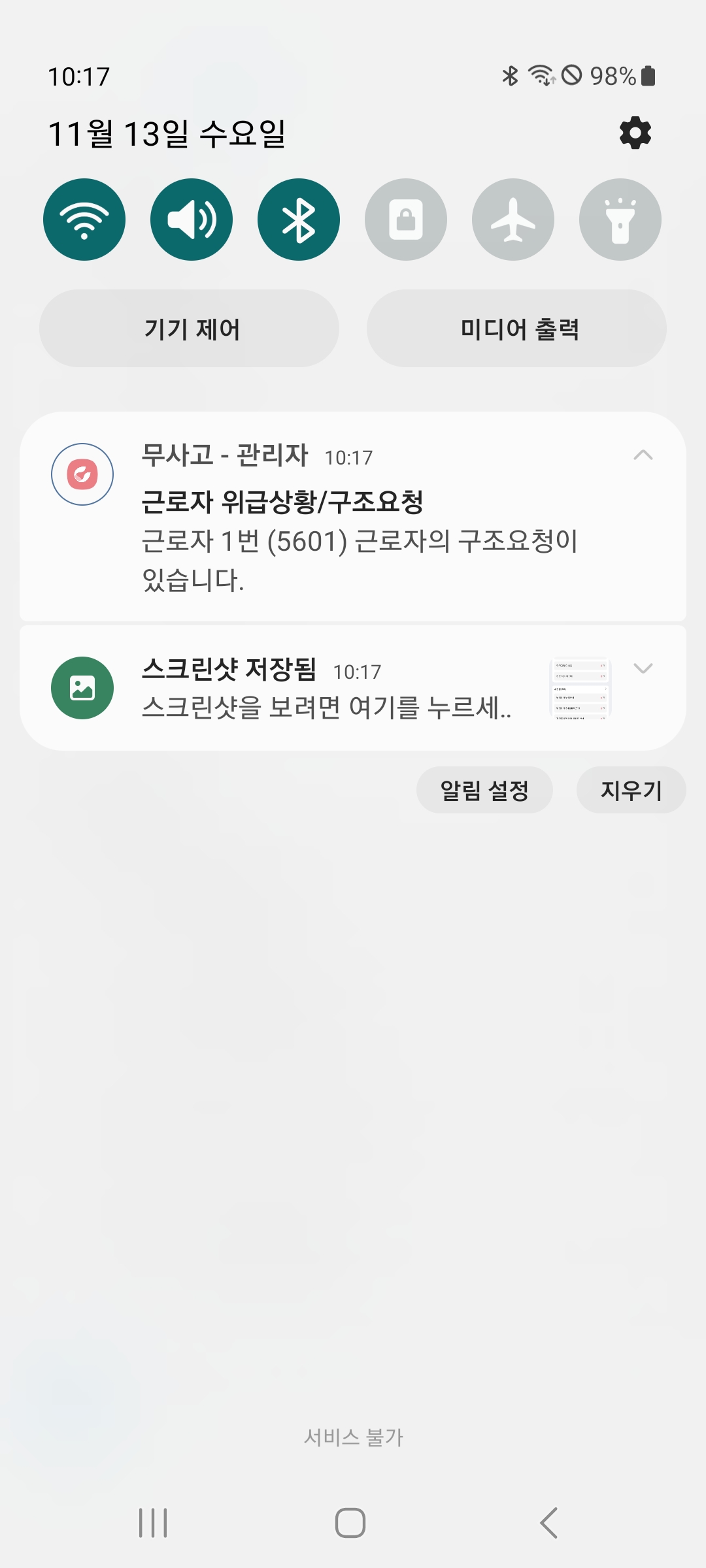
Task: Enable airplane mode
Action: pos(513,220)
